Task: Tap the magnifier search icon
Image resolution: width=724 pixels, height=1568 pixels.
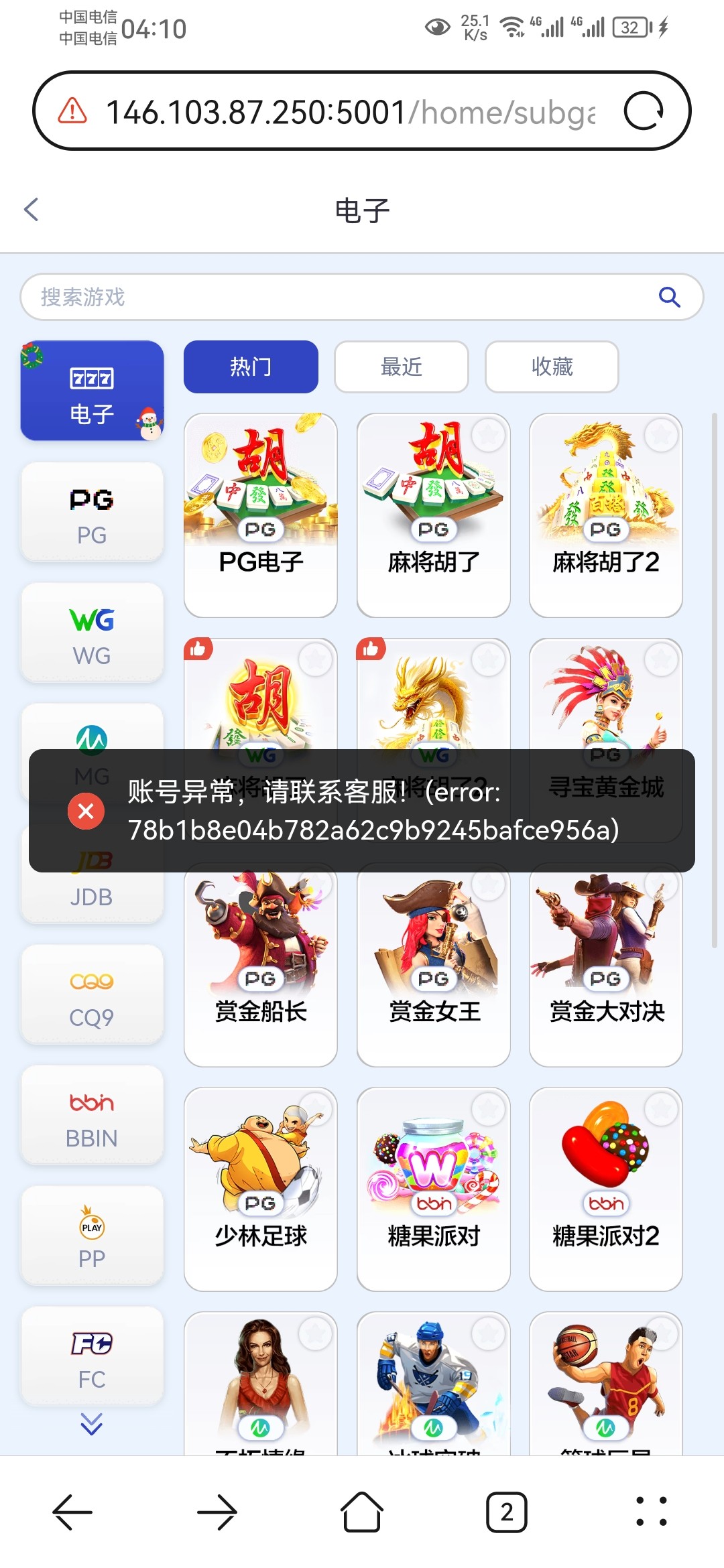Action: pos(669,297)
